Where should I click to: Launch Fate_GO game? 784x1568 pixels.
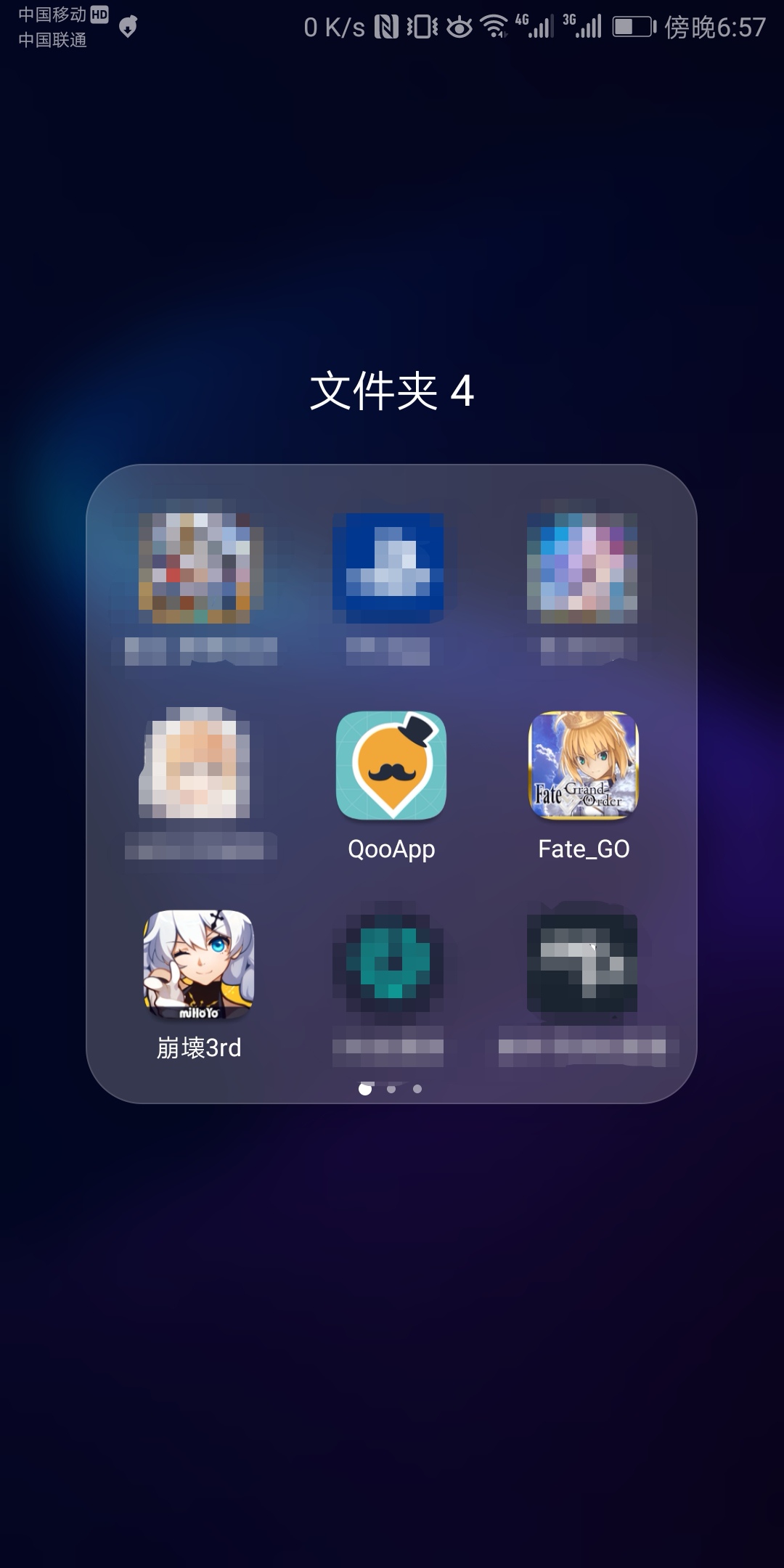tap(584, 766)
